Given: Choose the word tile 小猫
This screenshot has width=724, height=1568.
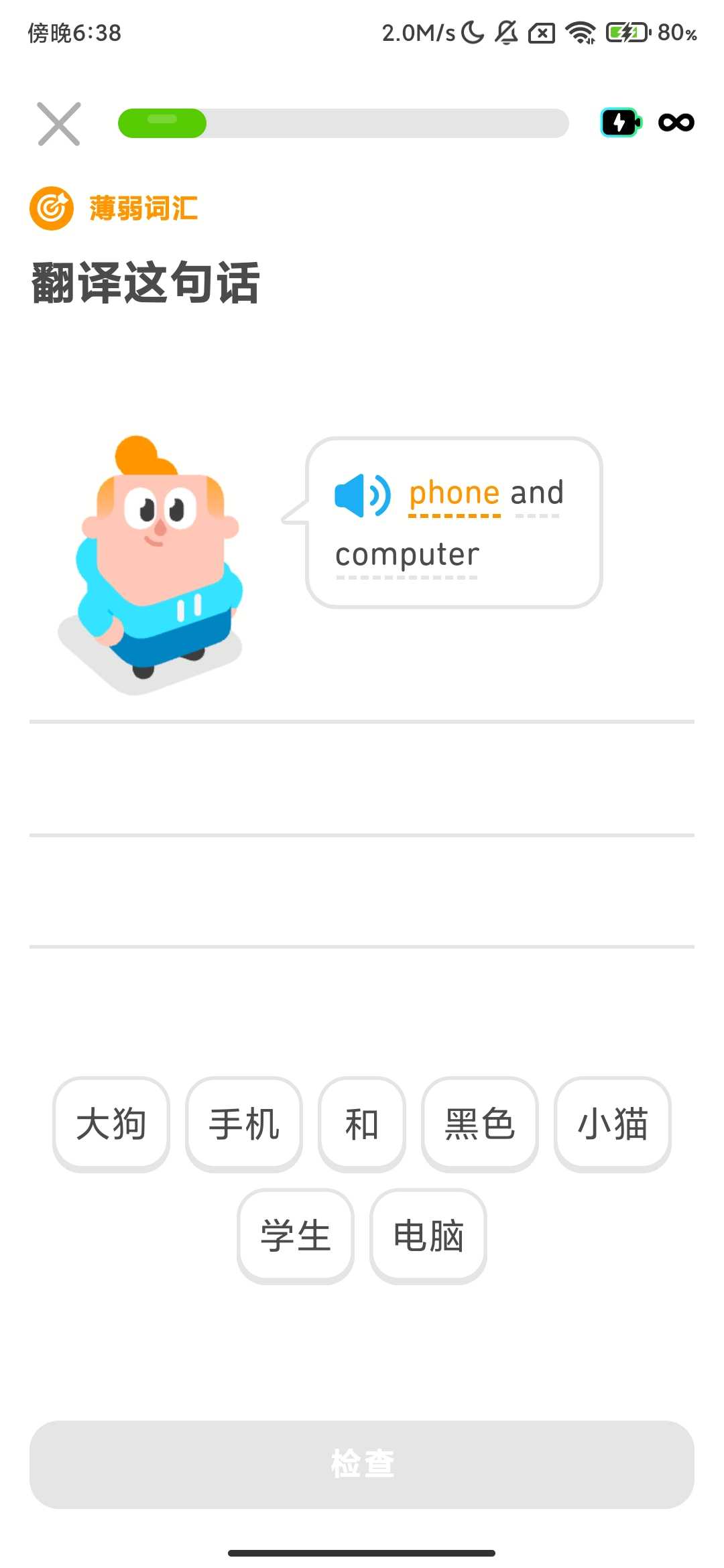Looking at the screenshot, I should click(x=613, y=1124).
